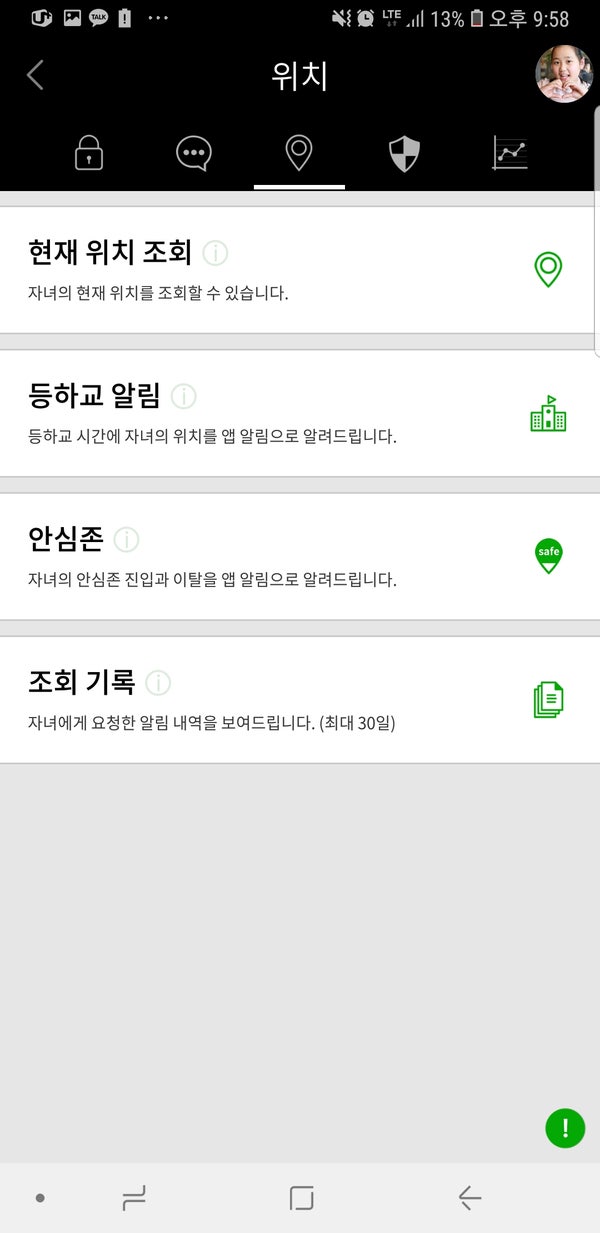Tap the system home button
600x1233 pixels.
[301, 1198]
